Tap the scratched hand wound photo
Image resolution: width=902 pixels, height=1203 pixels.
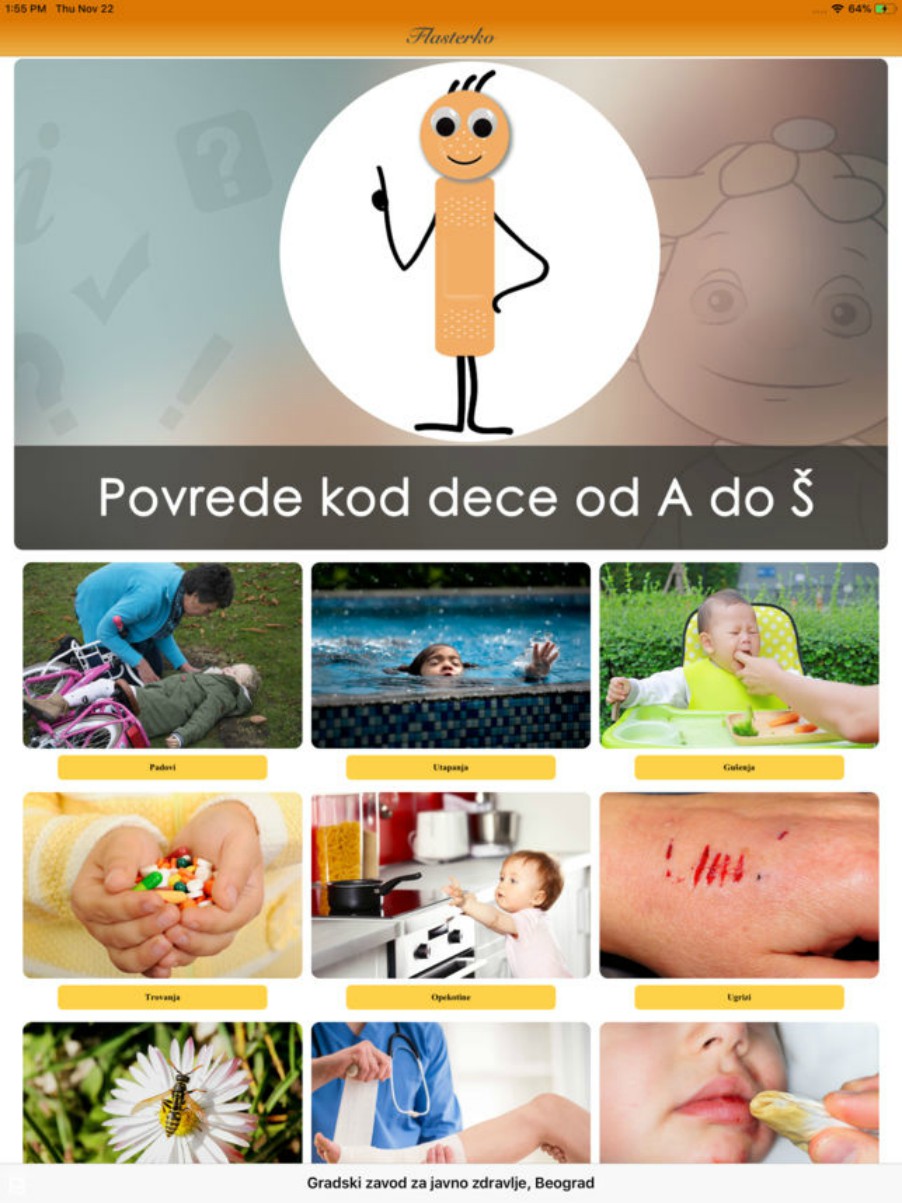[x=739, y=885]
